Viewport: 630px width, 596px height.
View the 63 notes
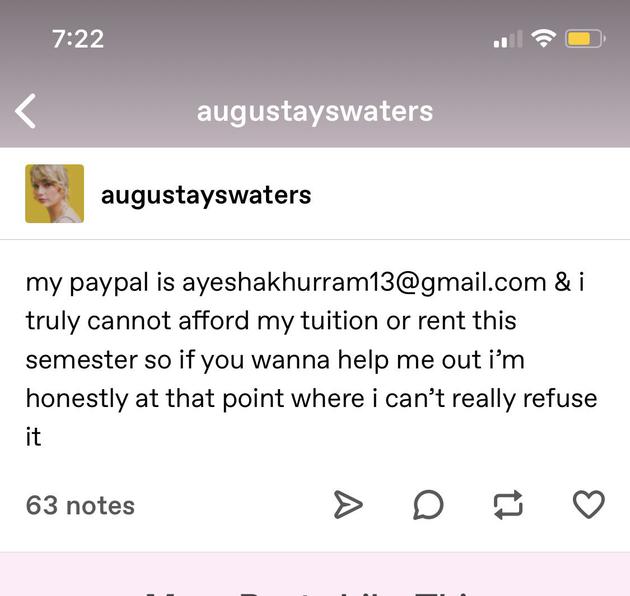pyautogui.click(x=80, y=505)
